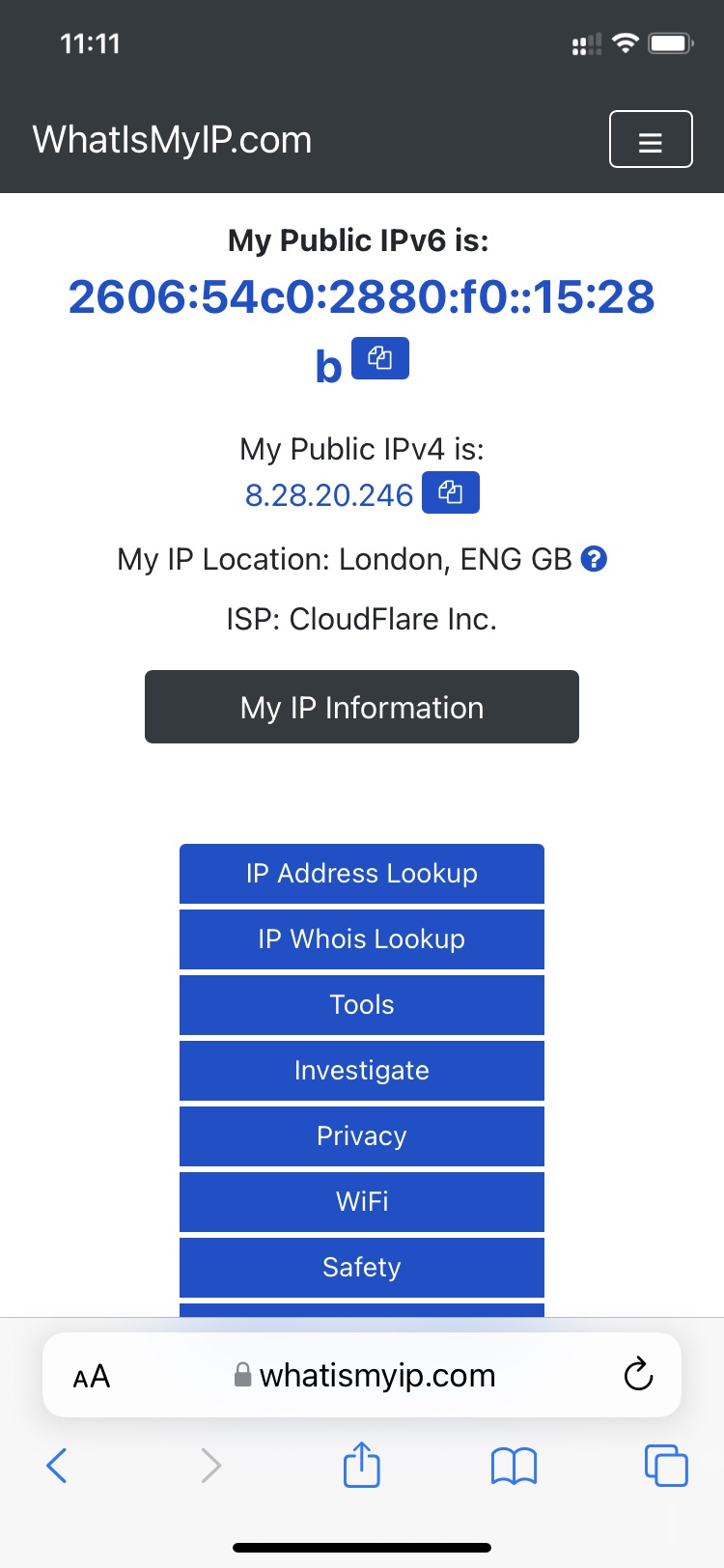Image resolution: width=724 pixels, height=1568 pixels.
Task: Open the Privacy section
Action: click(x=362, y=1136)
